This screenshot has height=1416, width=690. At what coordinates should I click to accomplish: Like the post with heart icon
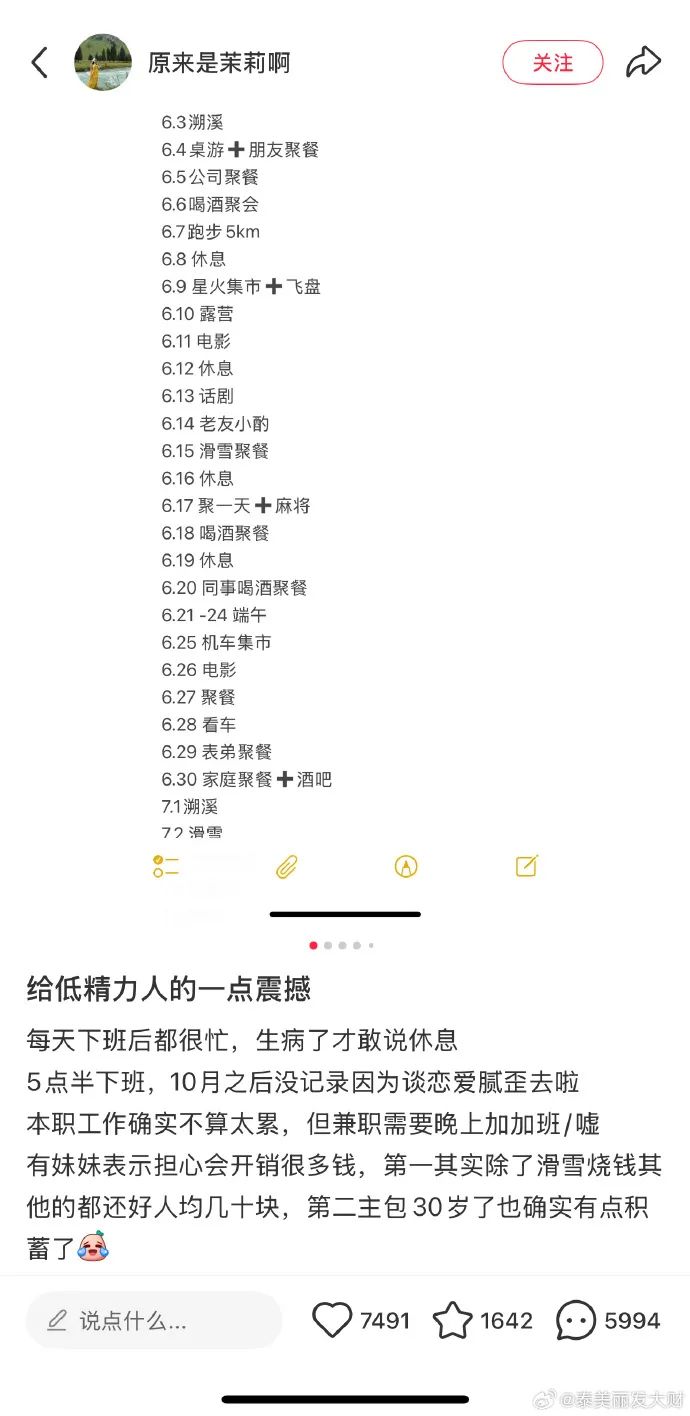click(x=332, y=1320)
